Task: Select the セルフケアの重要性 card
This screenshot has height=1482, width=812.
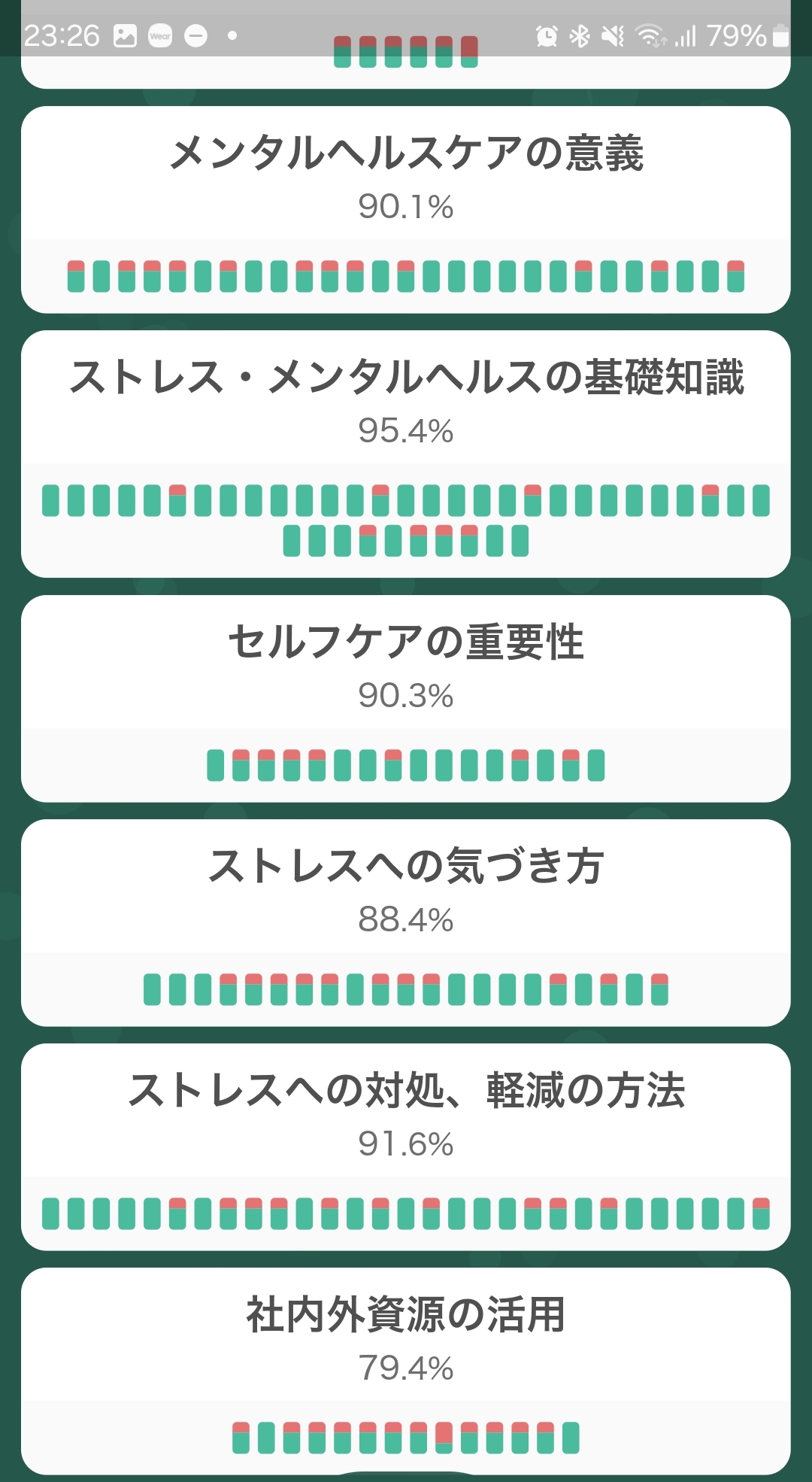Action: pyautogui.click(x=406, y=696)
